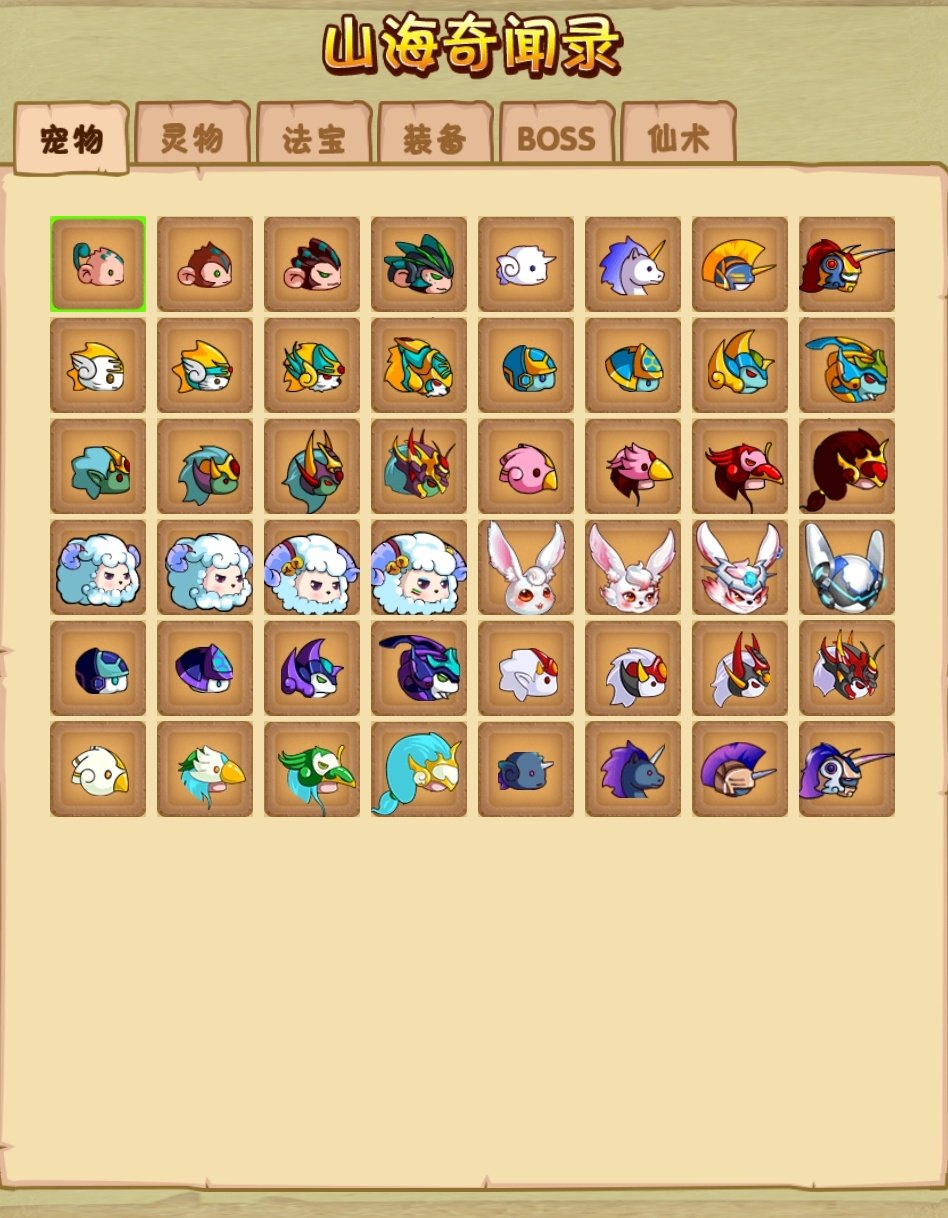Select the green-highlighted pink monkey pet
948x1218 pixels.
pyautogui.click(x=98, y=265)
